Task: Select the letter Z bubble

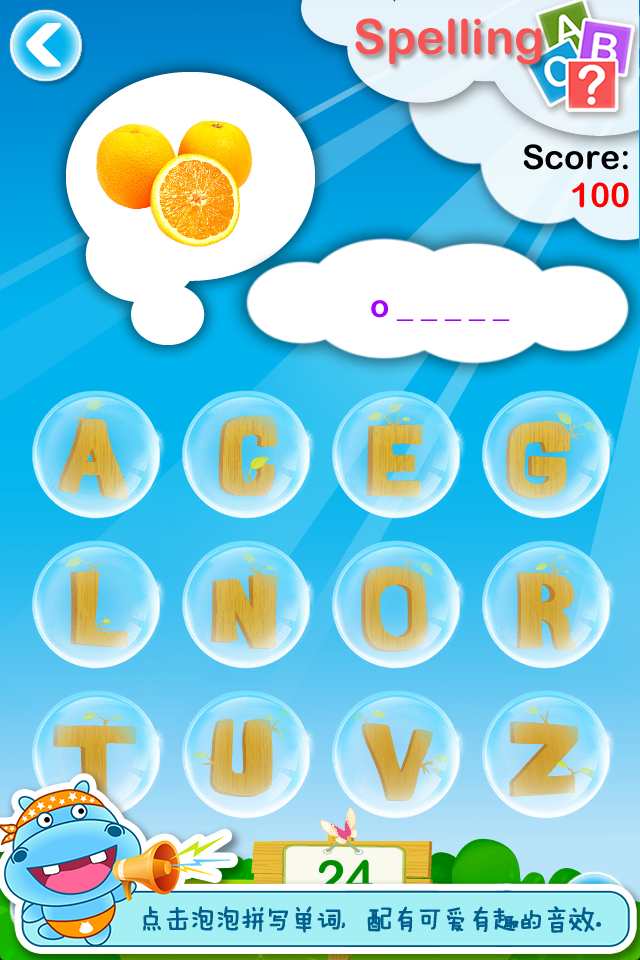Action: coord(546,755)
